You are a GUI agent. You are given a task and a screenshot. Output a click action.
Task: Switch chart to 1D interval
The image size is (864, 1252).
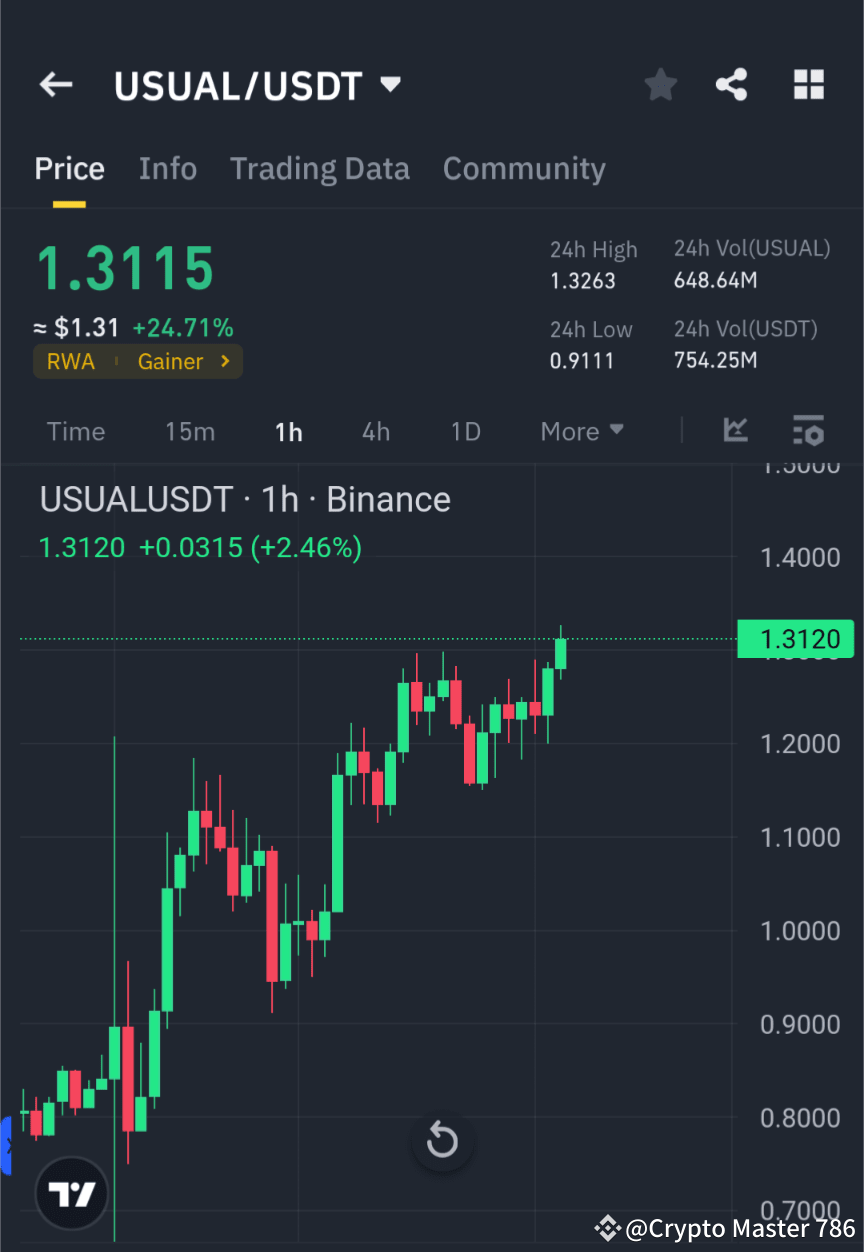pos(465,431)
